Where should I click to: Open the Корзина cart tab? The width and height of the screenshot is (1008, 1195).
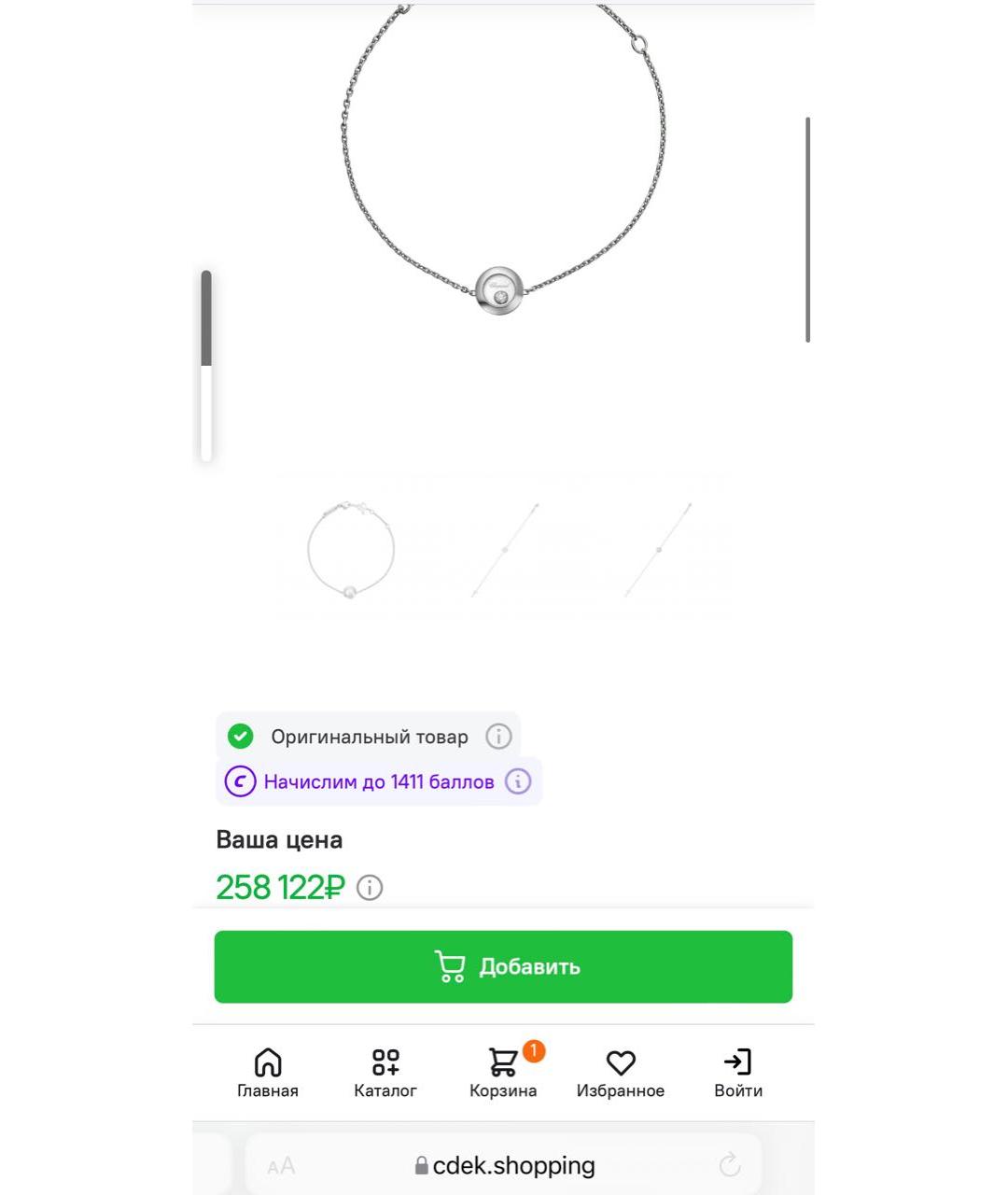503,1073
